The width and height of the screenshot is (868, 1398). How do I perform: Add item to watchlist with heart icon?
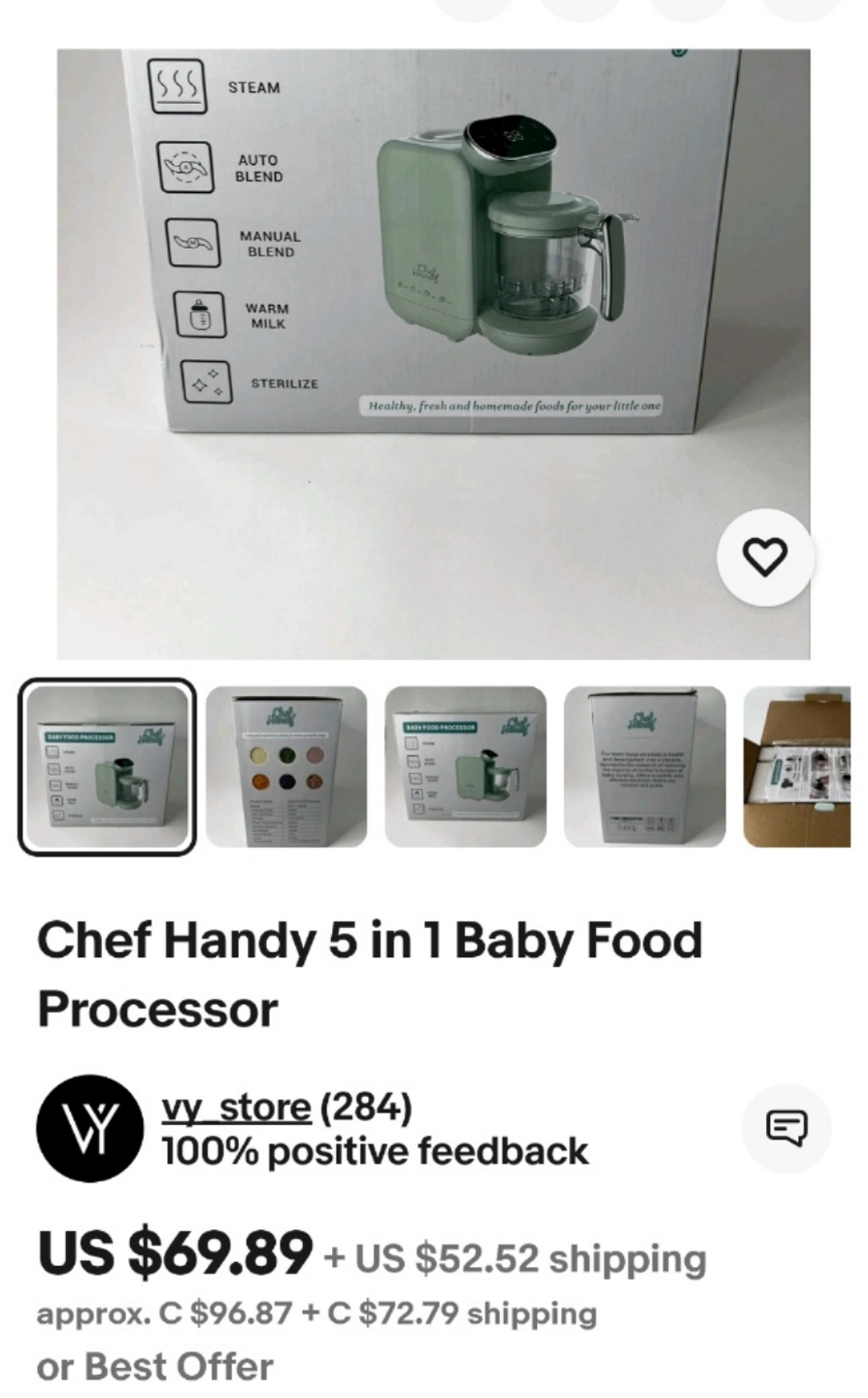(764, 556)
